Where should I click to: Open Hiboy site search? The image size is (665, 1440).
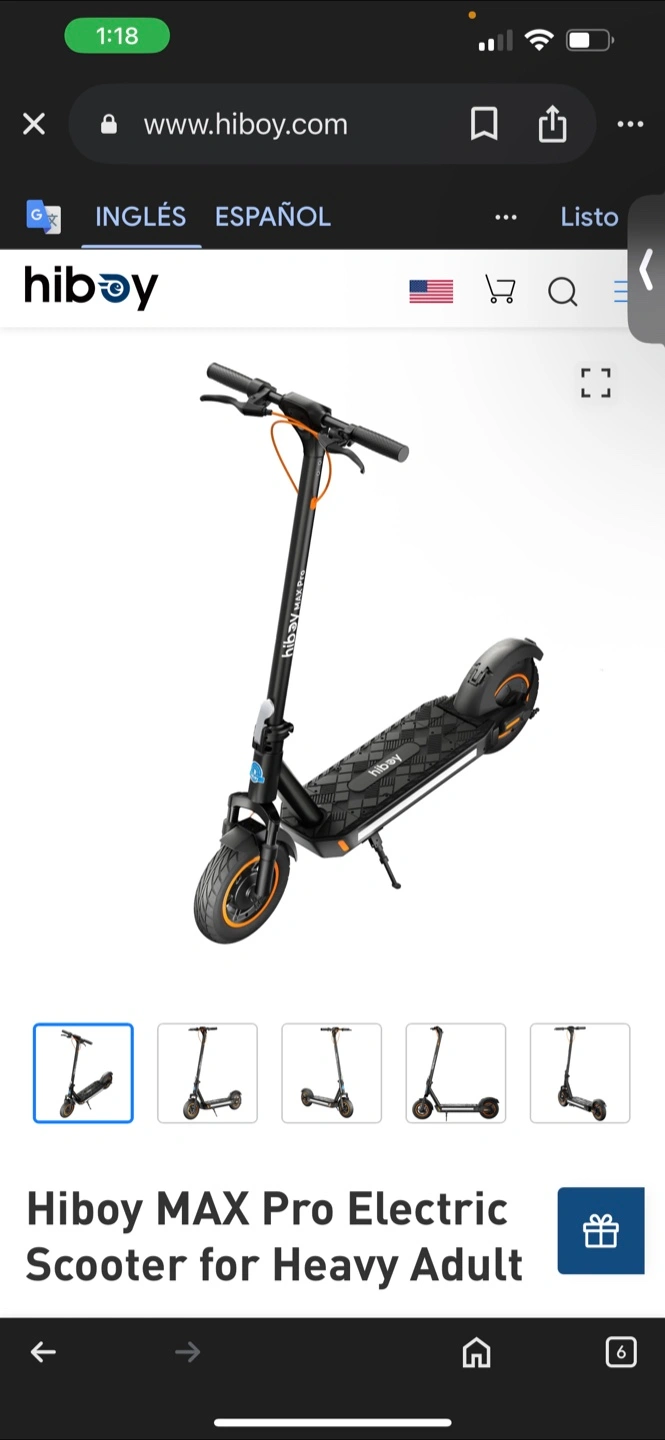coord(563,292)
